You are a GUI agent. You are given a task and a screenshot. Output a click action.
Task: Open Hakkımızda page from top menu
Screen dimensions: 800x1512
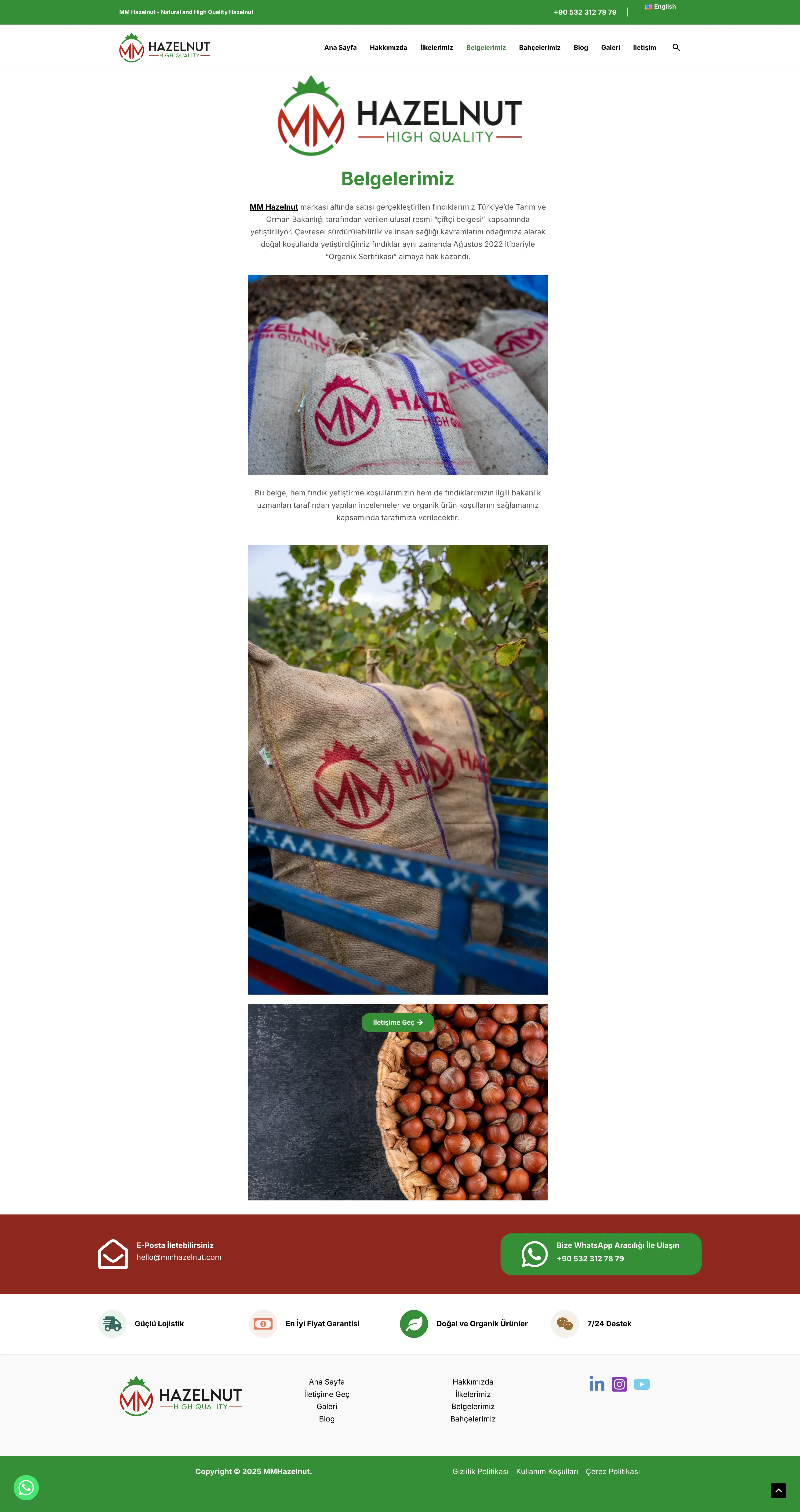click(388, 47)
